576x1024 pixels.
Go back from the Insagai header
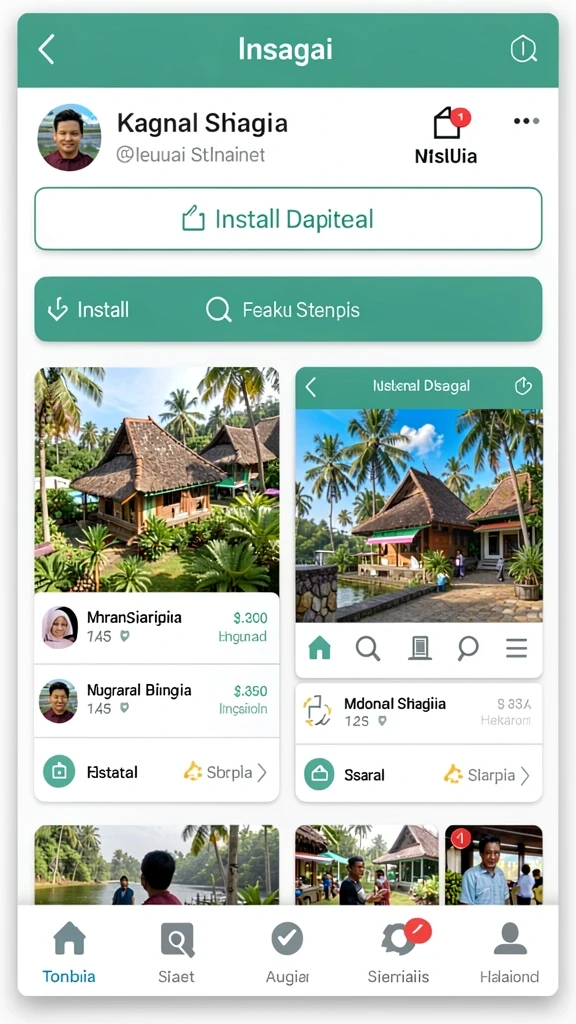click(46, 50)
